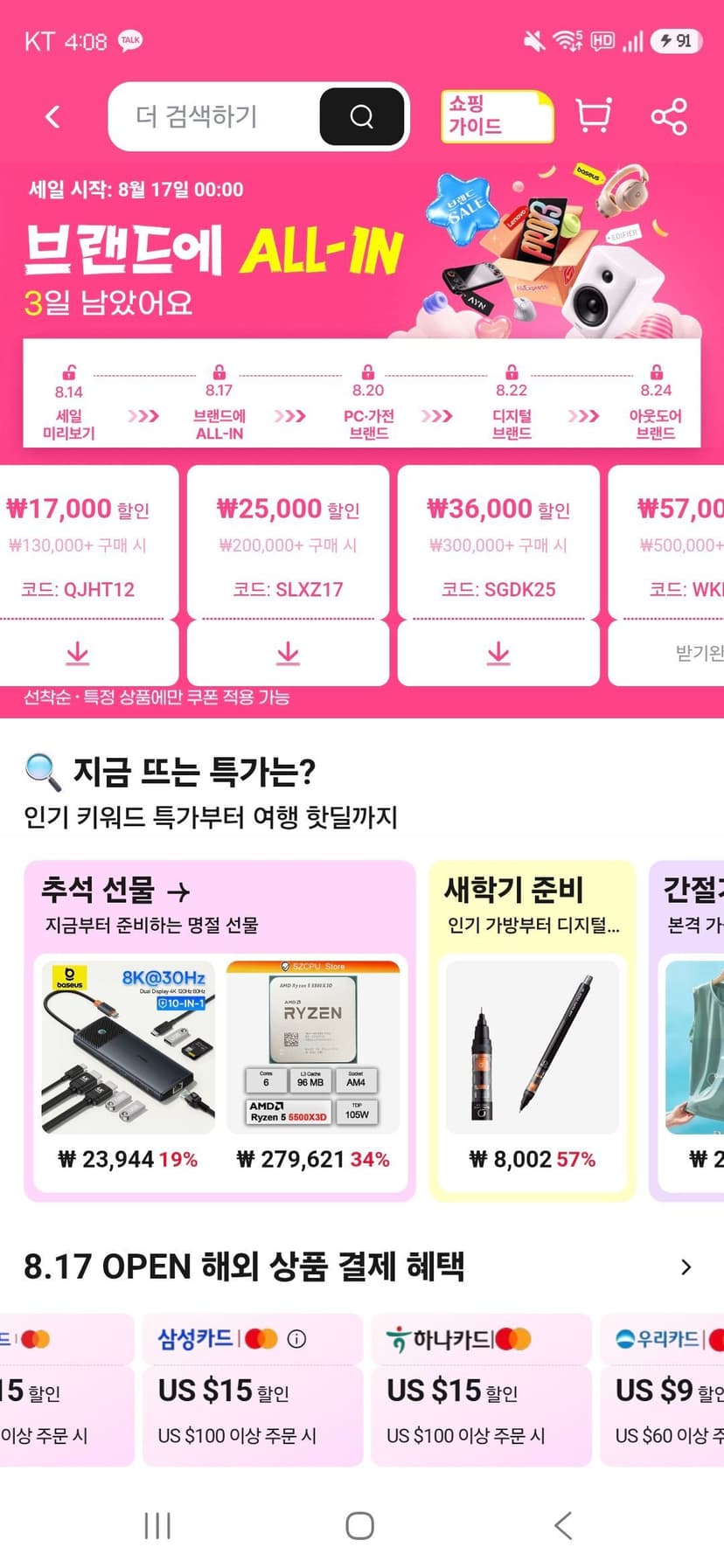Share this sale page
The width and height of the screenshot is (724, 1568).
click(x=669, y=116)
